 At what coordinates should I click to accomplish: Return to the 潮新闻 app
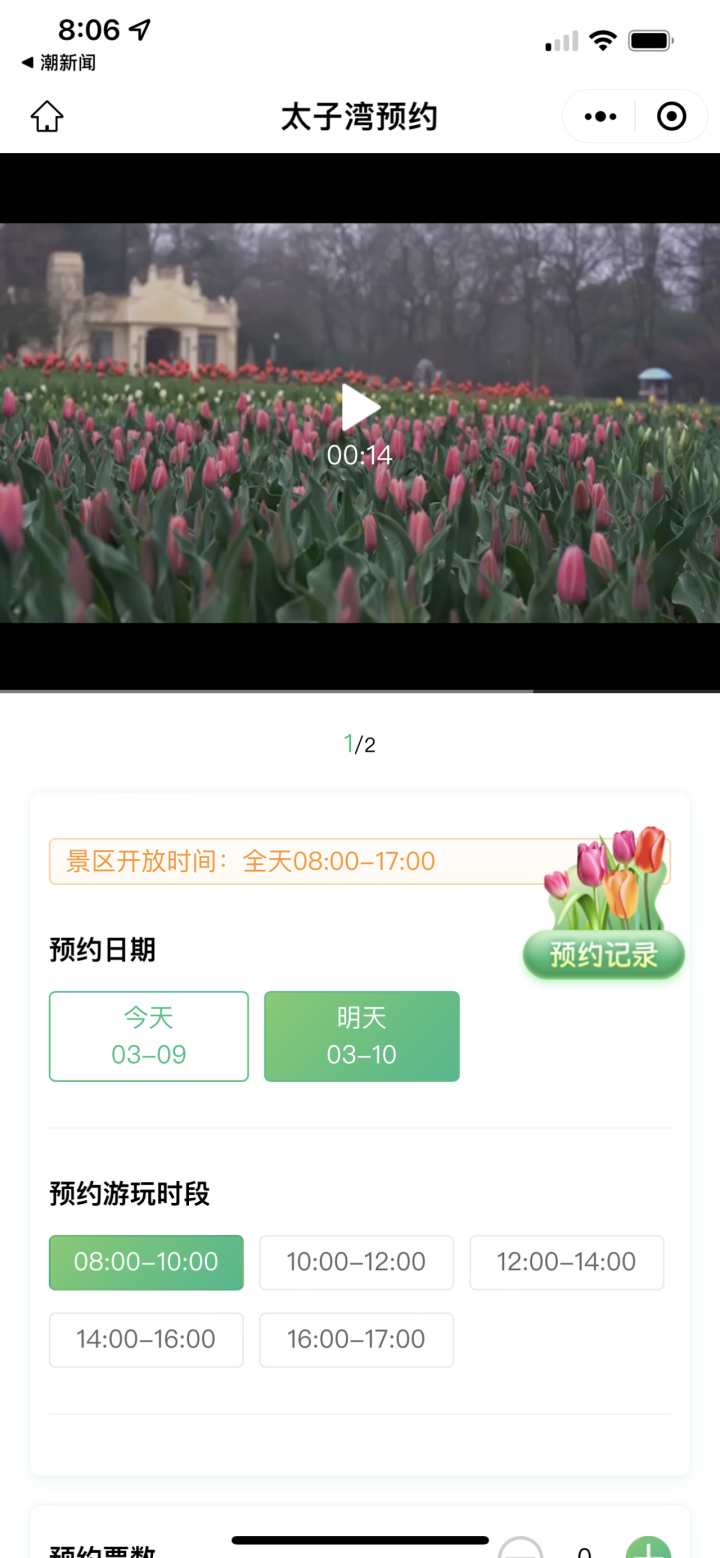tap(59, 62)
